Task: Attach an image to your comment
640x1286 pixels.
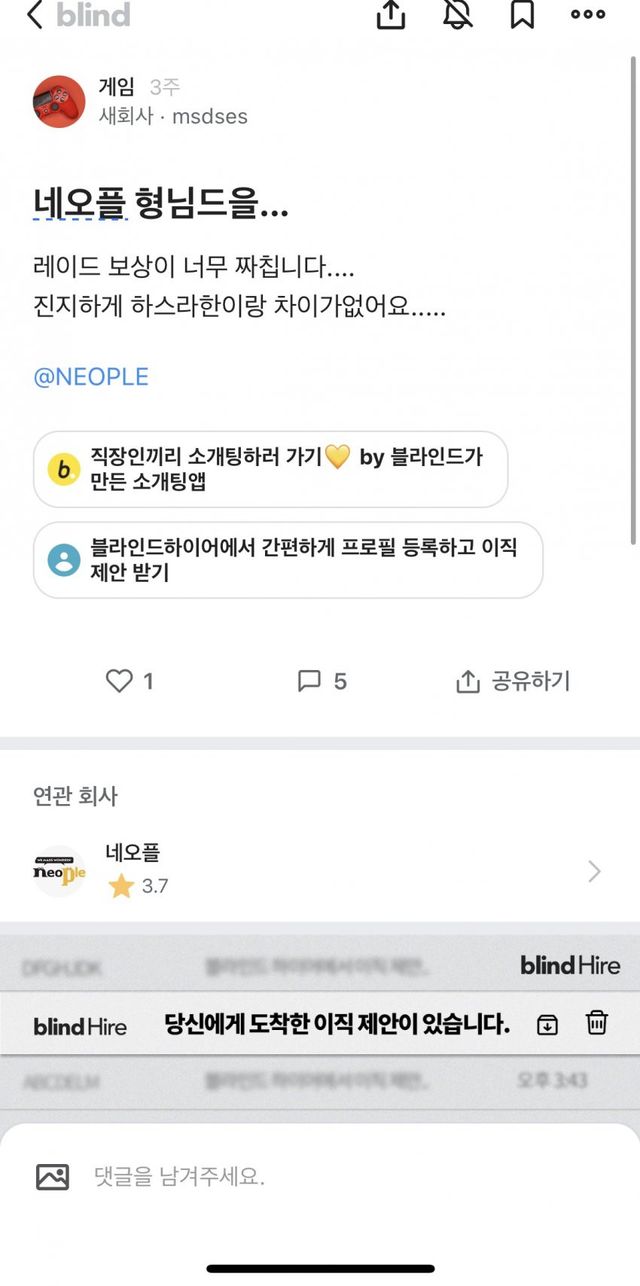Action: [x=53, y=1176]
